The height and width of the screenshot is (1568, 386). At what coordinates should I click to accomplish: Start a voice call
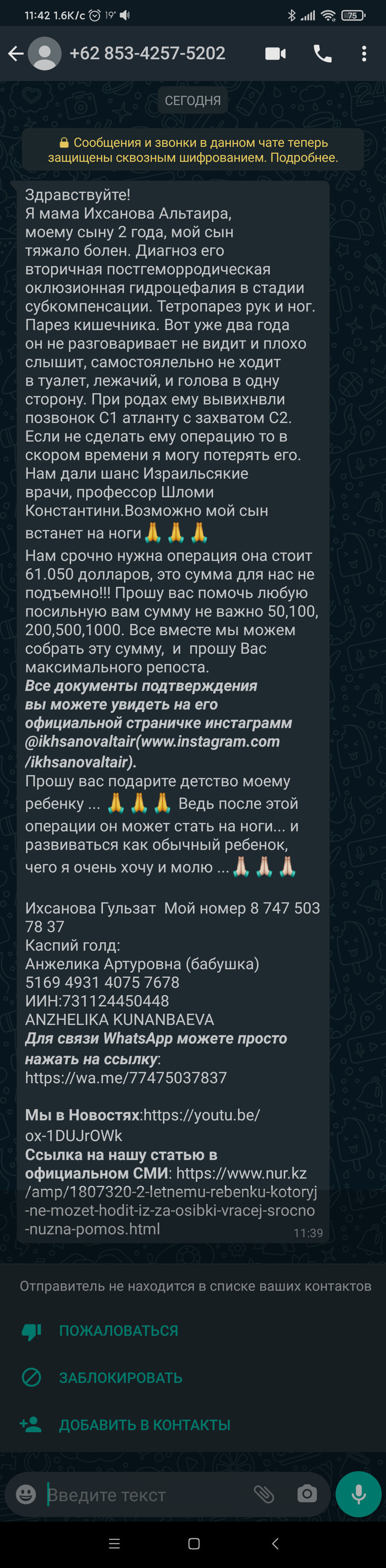tap(322, 53)
